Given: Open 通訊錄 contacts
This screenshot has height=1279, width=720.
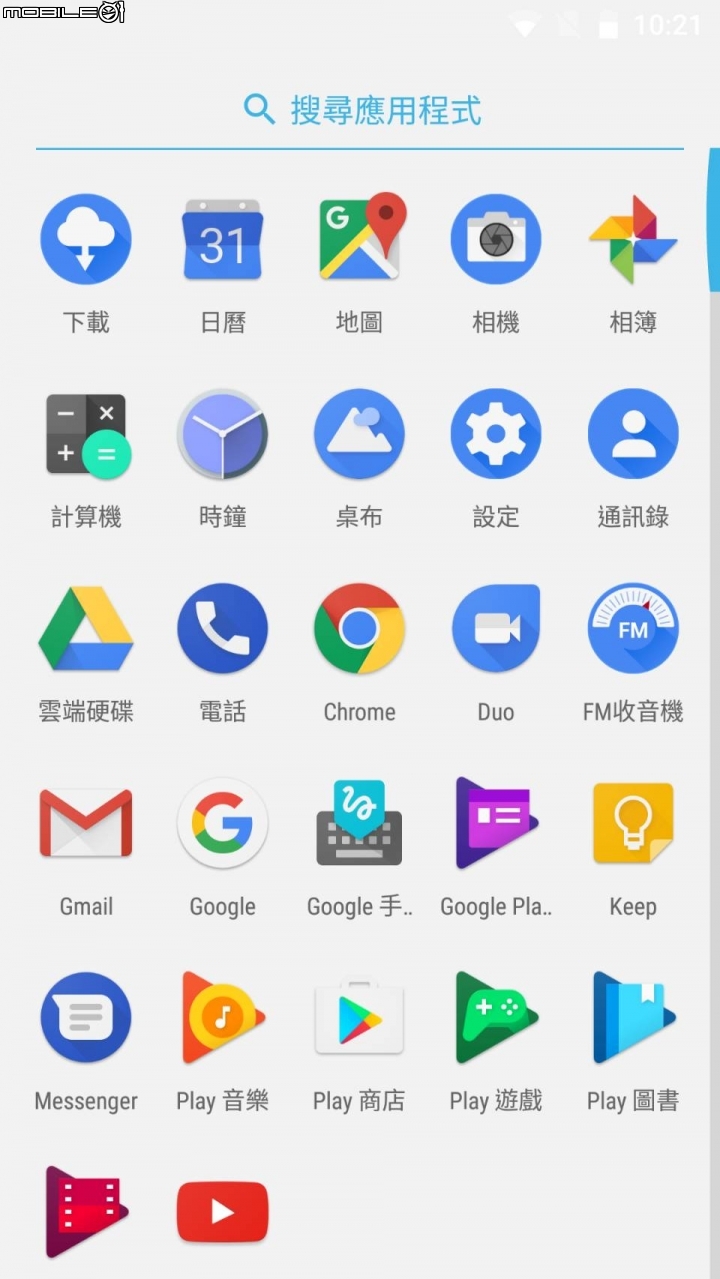Looking at the screenshot, I should 633,435.
